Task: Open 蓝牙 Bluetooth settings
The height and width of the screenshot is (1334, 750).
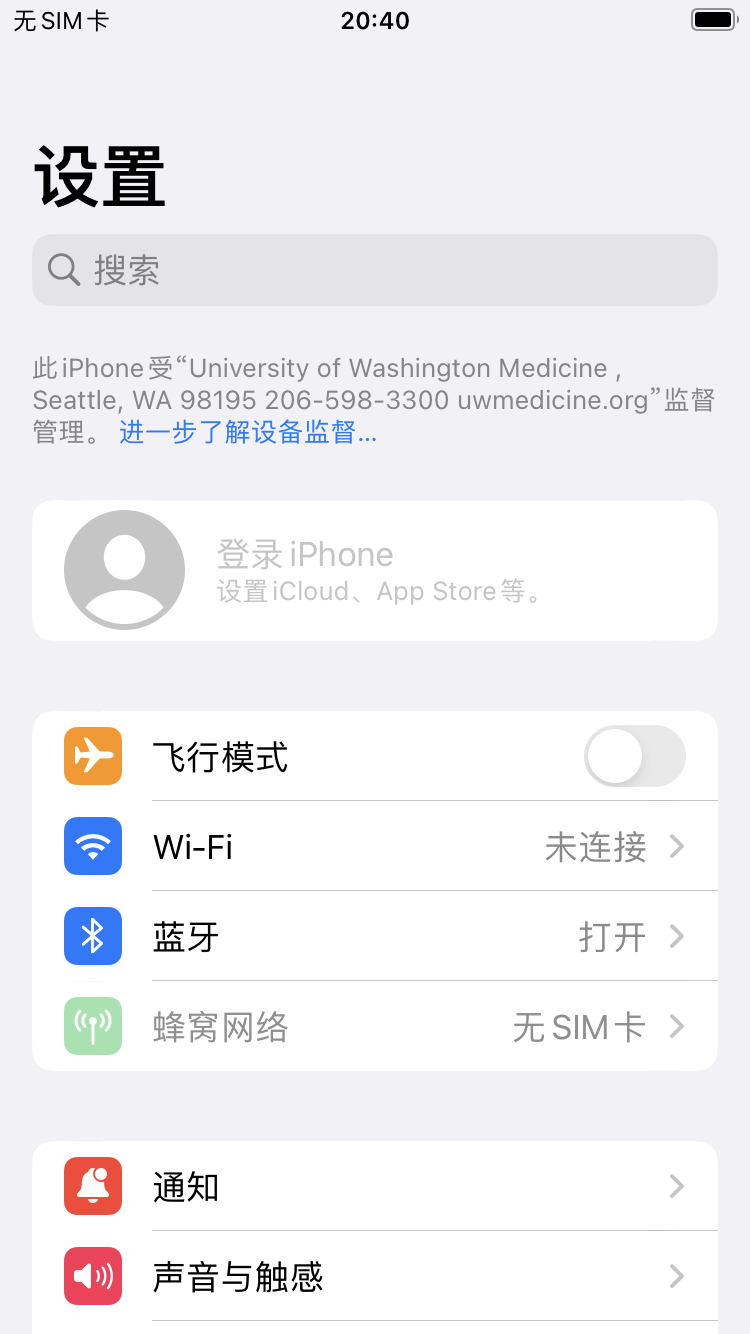Action: (375, 937)
